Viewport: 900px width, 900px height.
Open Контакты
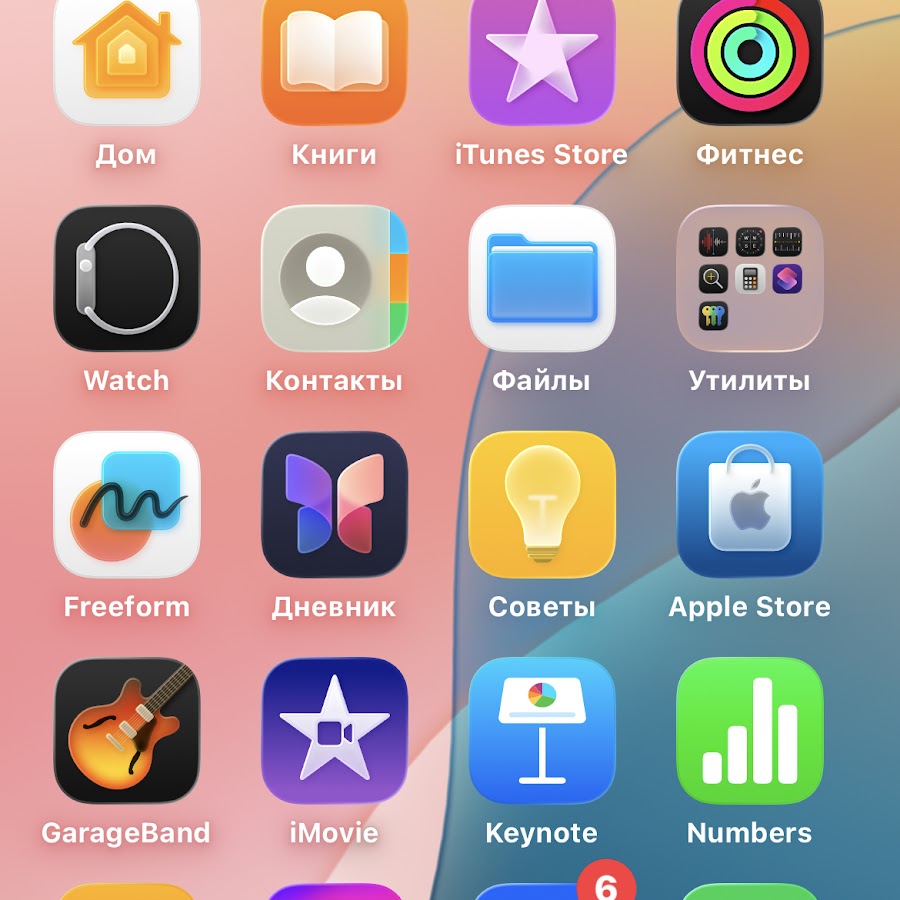(334, 279)
